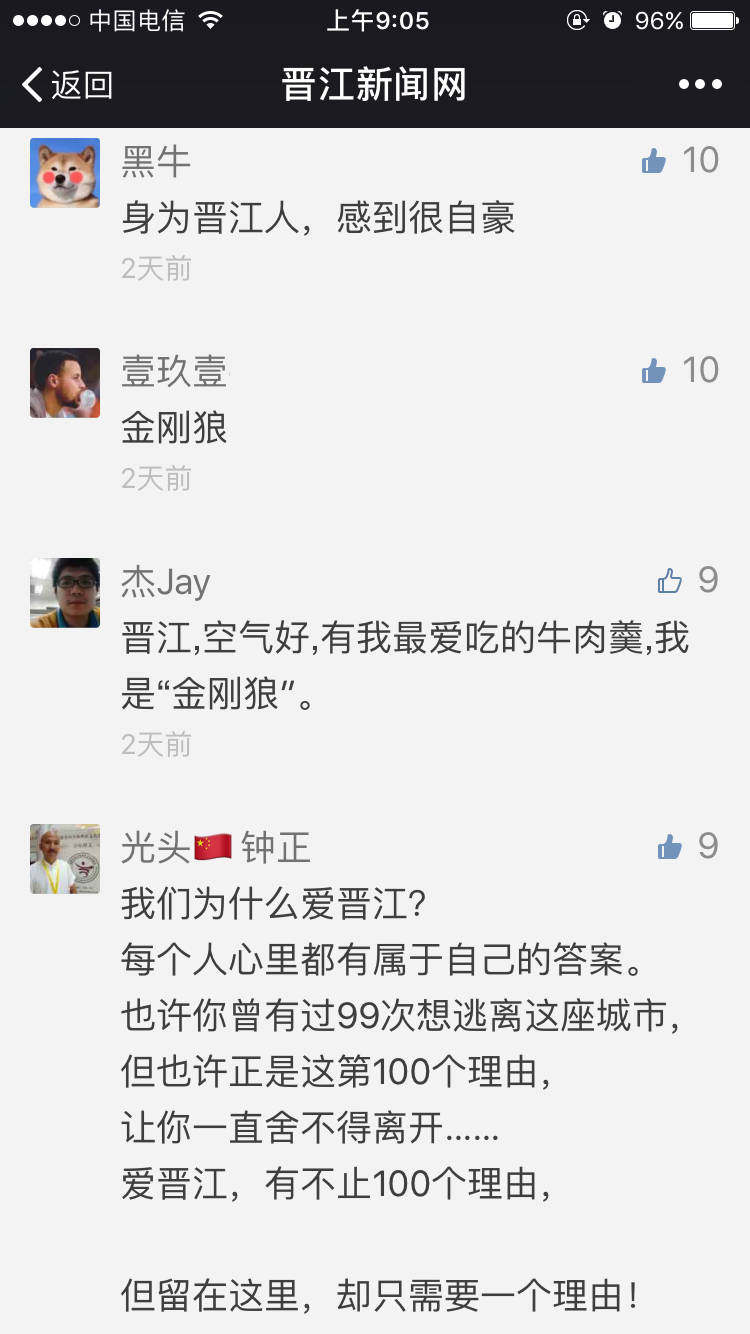Open the three-dot overflow menu
Screen dimensions: 750x1334
700,86
